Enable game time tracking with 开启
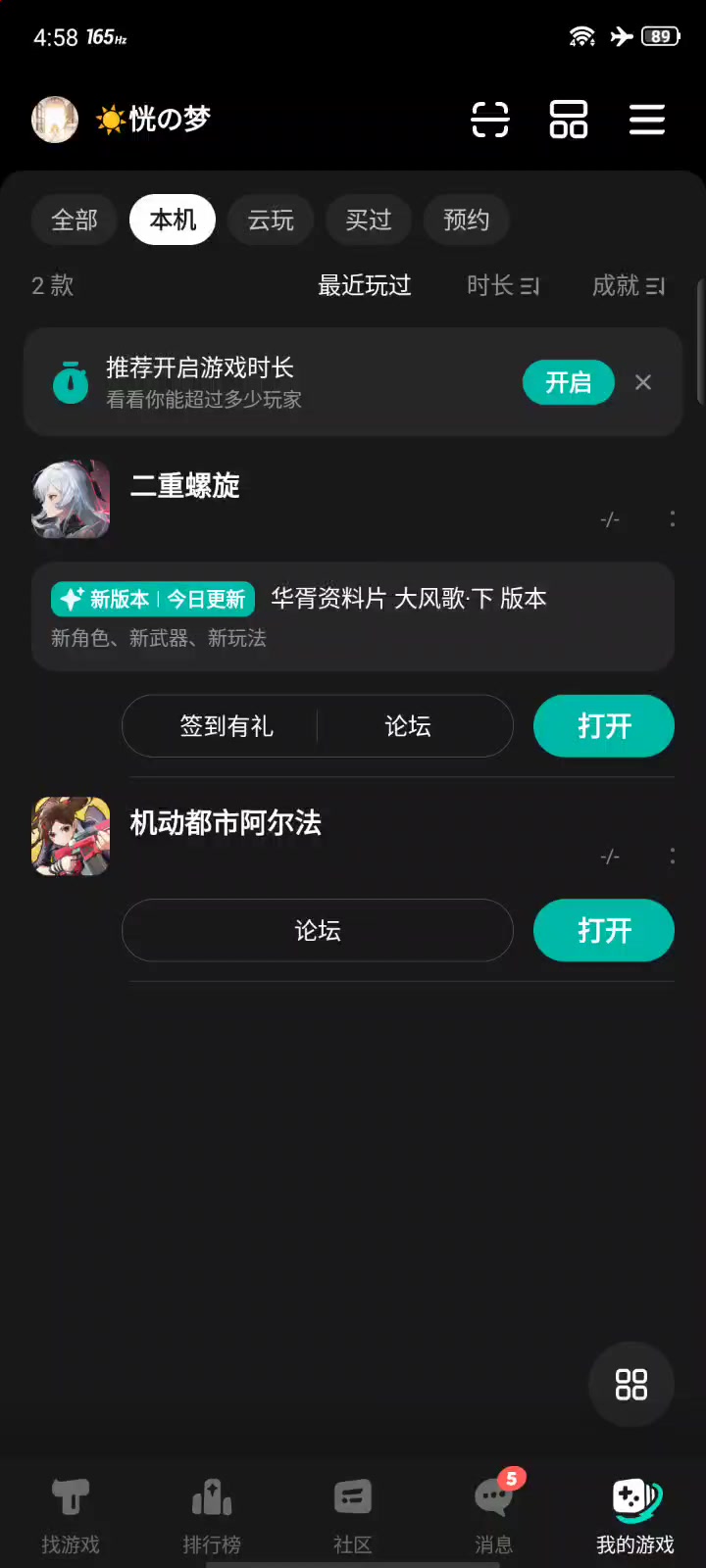 tap(568, 382)
